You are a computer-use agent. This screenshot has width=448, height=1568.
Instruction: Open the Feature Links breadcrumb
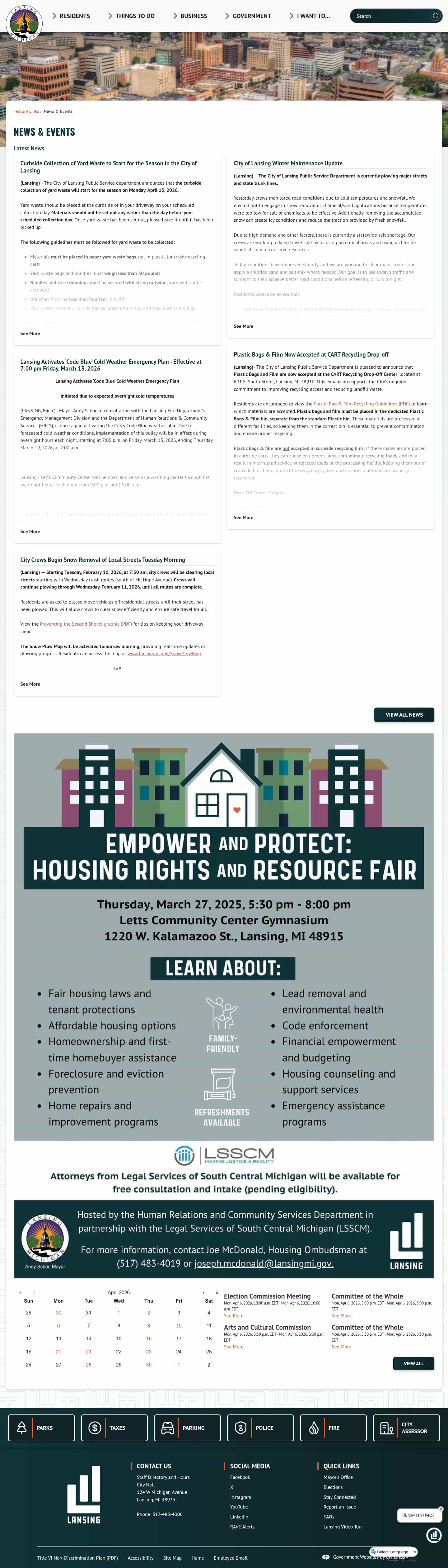pyautogui.click(x=26, y=111)
